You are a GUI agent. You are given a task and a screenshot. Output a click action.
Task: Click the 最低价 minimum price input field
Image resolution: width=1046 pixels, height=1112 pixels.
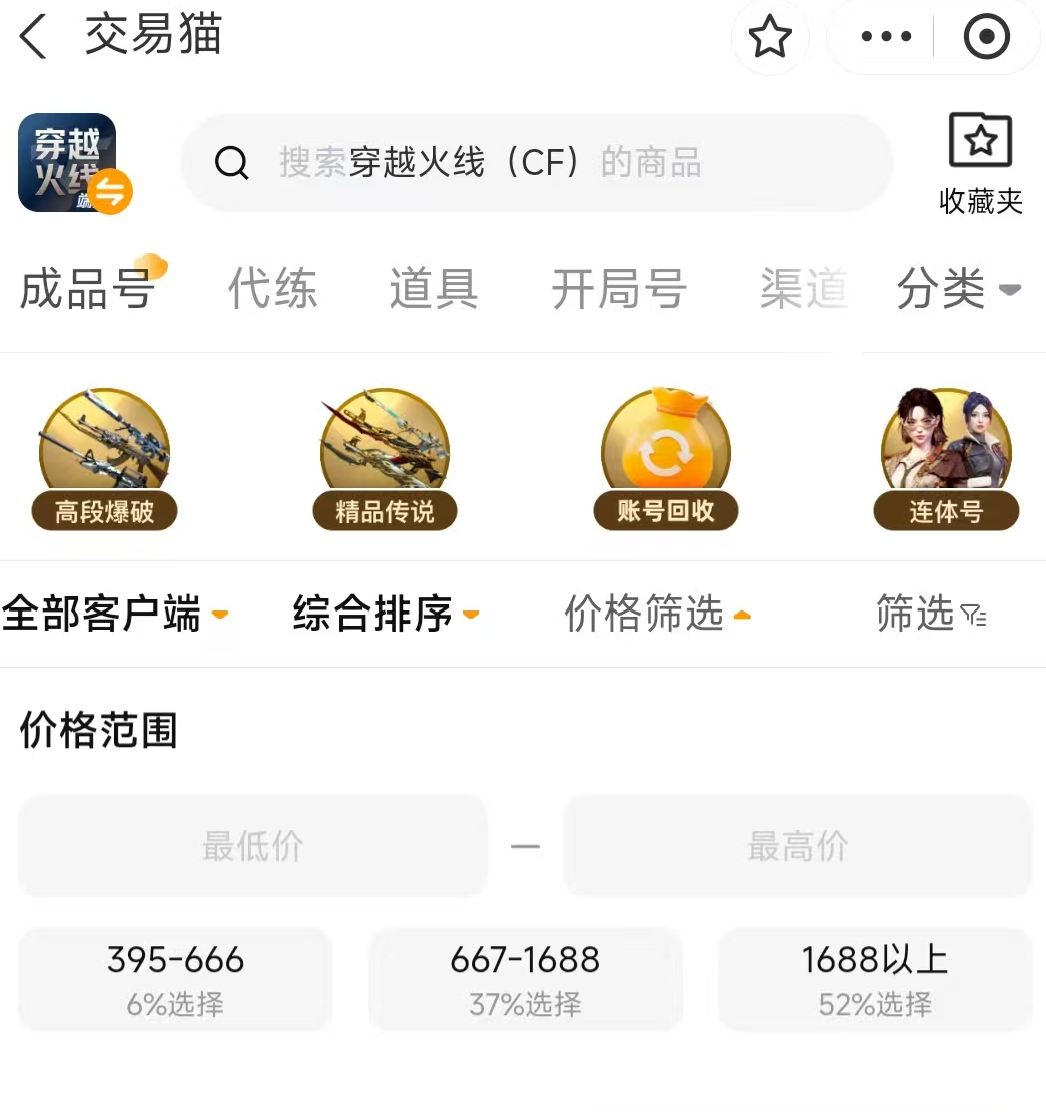[252, 846]
